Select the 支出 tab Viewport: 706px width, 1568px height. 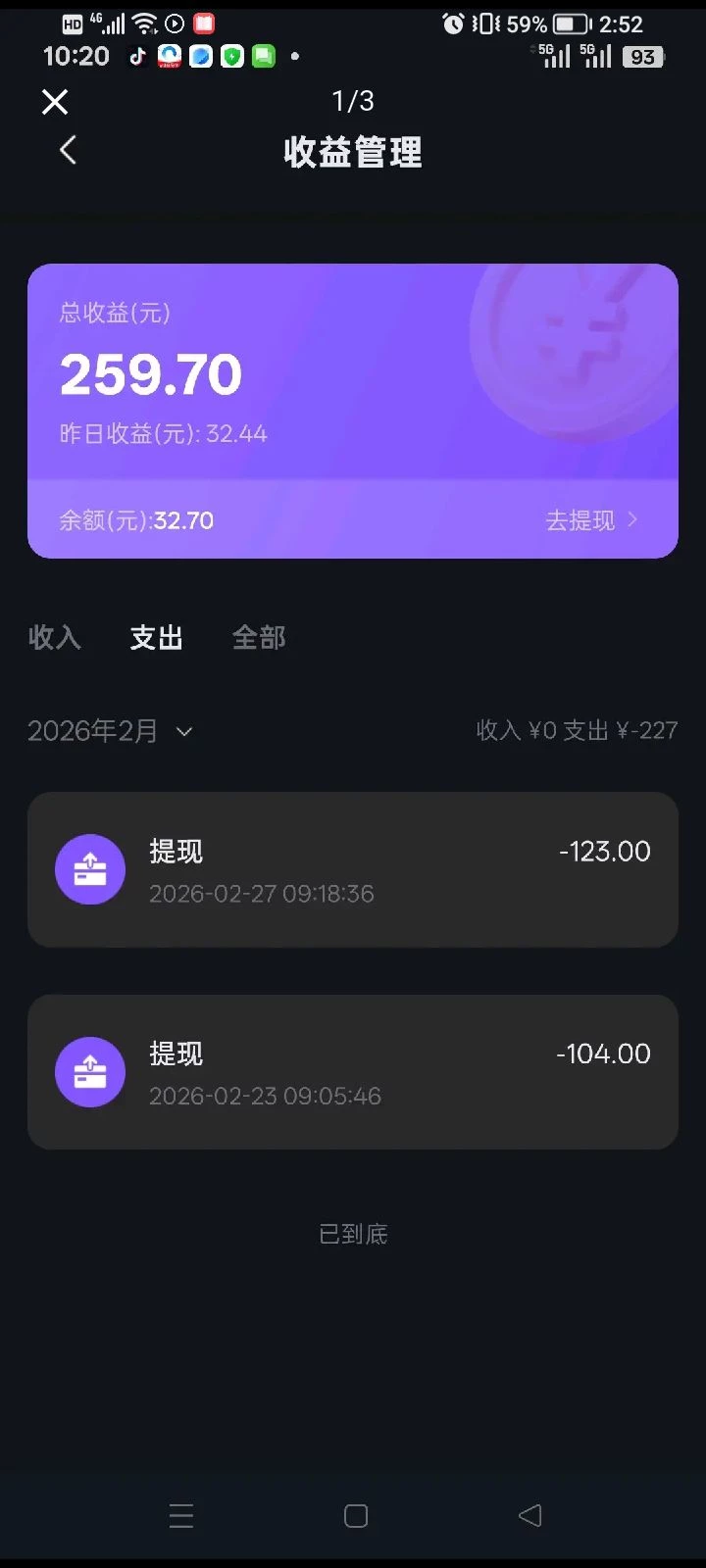coord(156,638)
